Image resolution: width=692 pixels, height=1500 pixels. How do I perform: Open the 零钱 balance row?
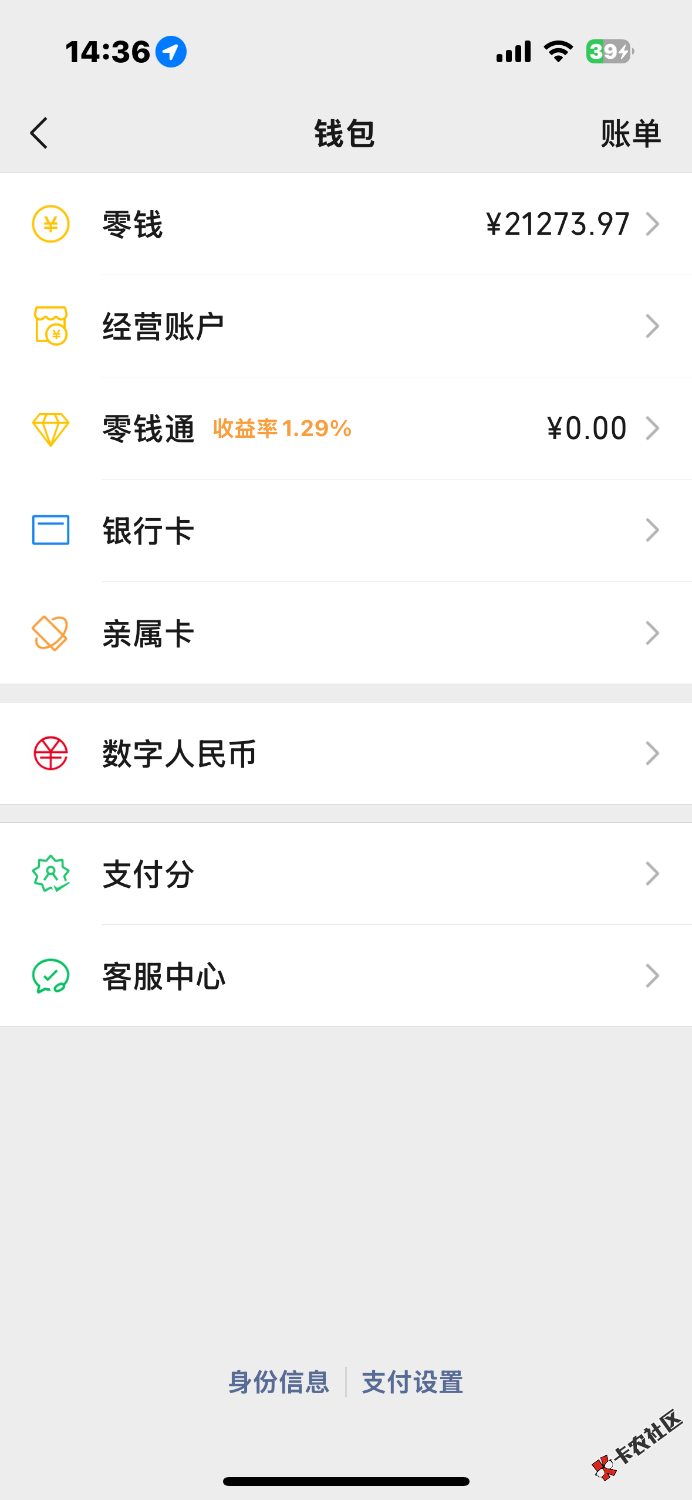tap(346, 224)
